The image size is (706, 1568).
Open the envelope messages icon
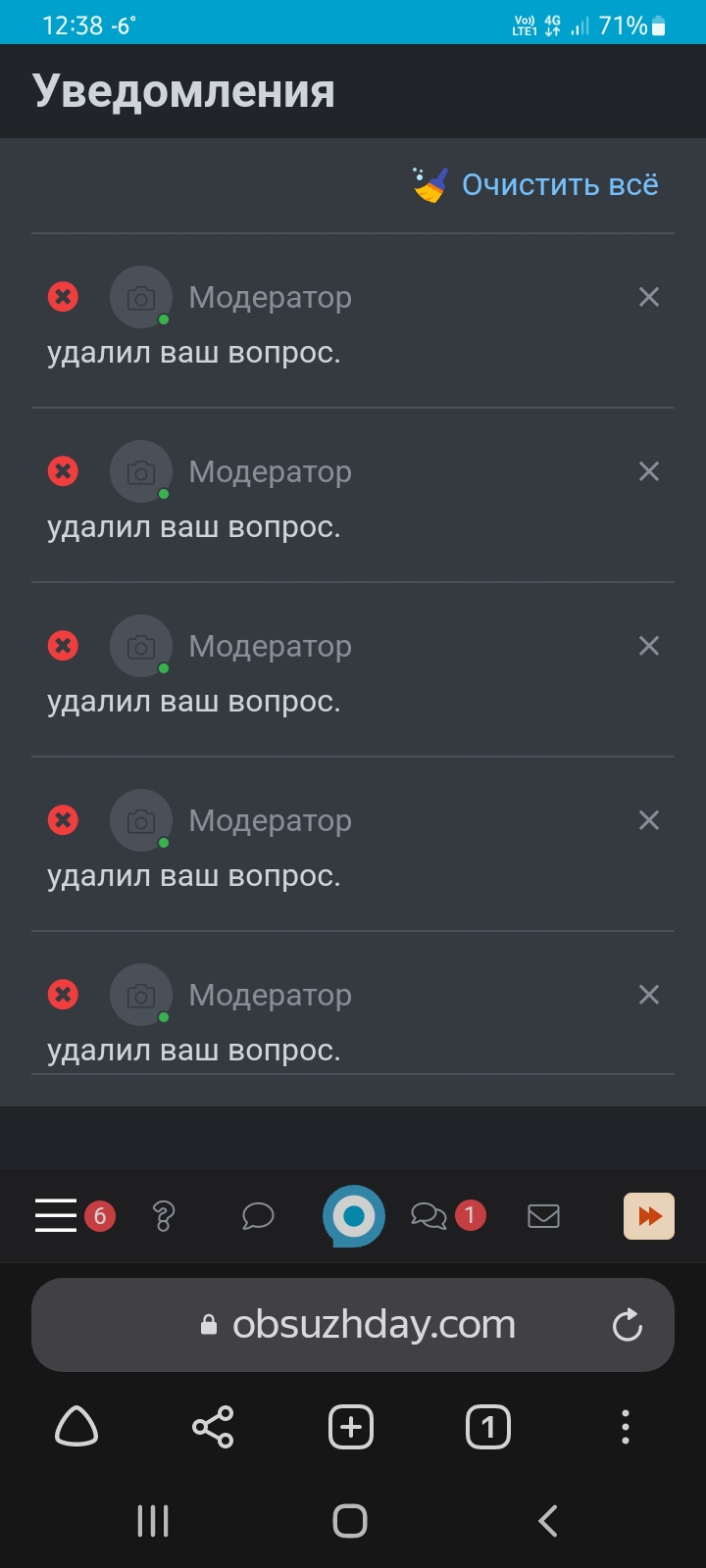[543, 1216]
